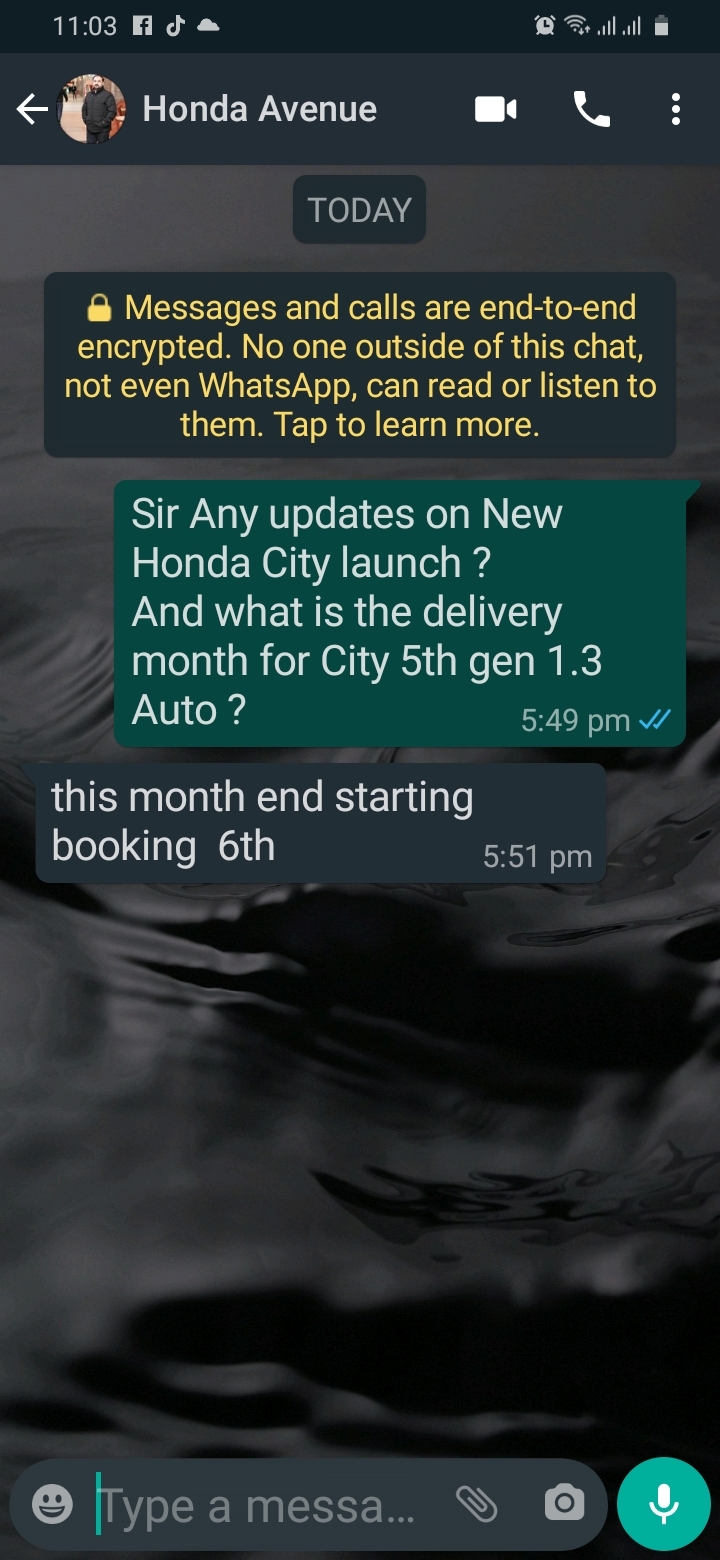This screenshot has height=1560, width=720.
Task: Open the emoji picker
Action: [x=52, y=1504]
